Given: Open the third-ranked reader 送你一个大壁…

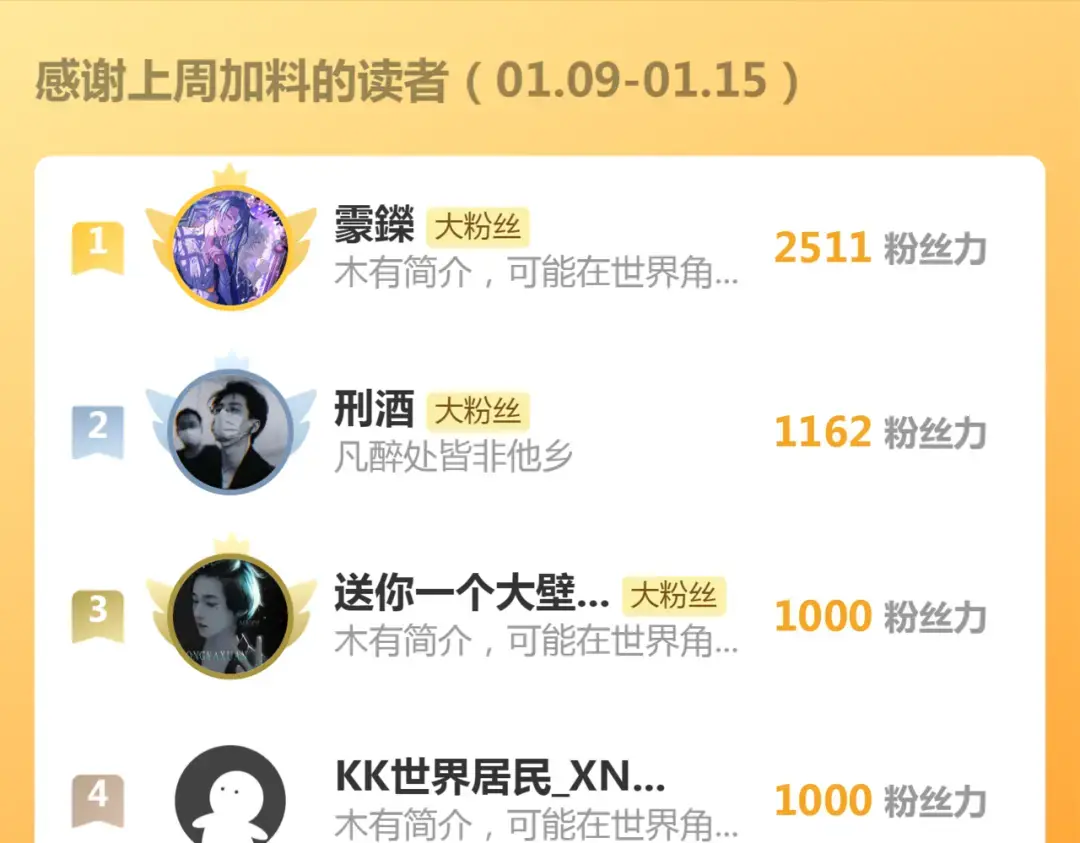Looking at the screenshot, I should 540,616.
